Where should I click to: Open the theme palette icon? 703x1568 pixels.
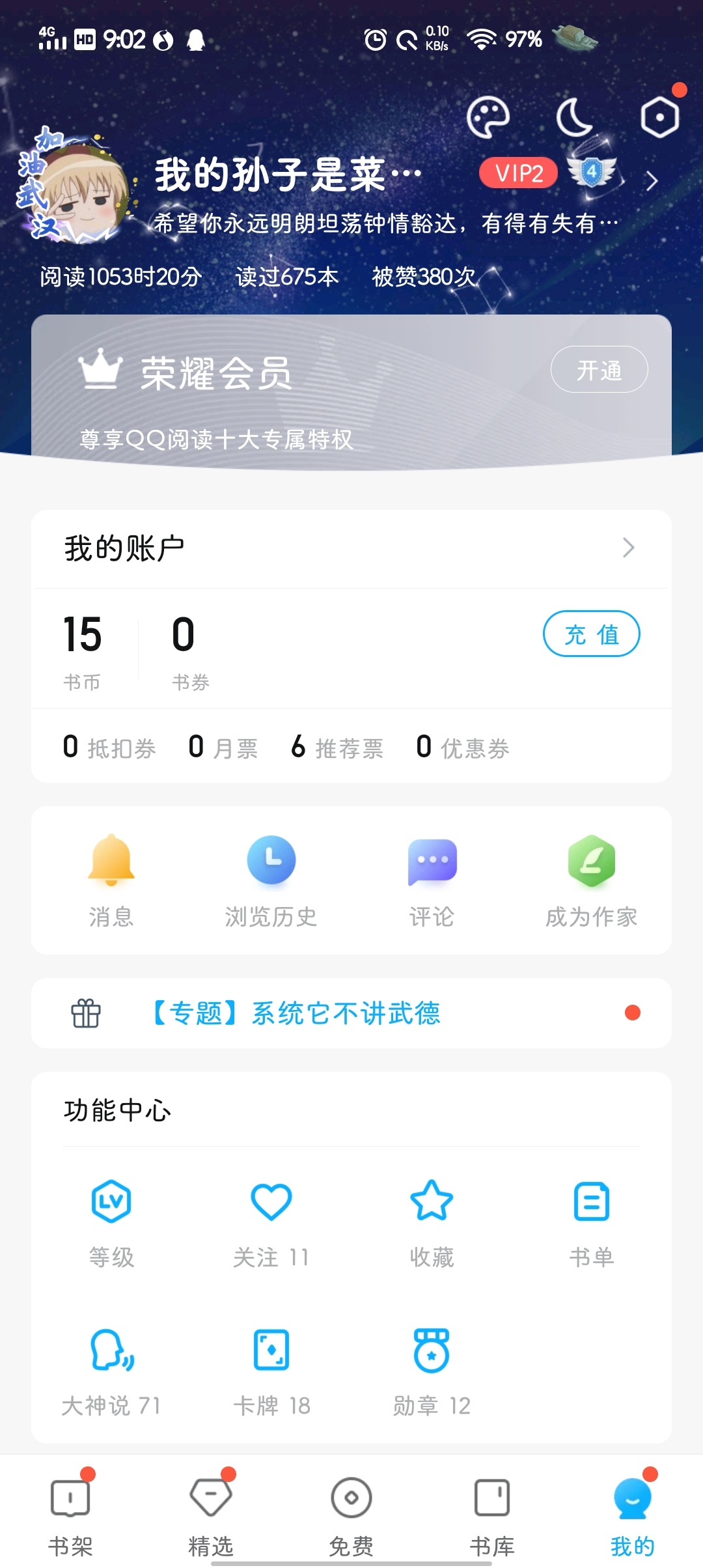pos(488,118)
